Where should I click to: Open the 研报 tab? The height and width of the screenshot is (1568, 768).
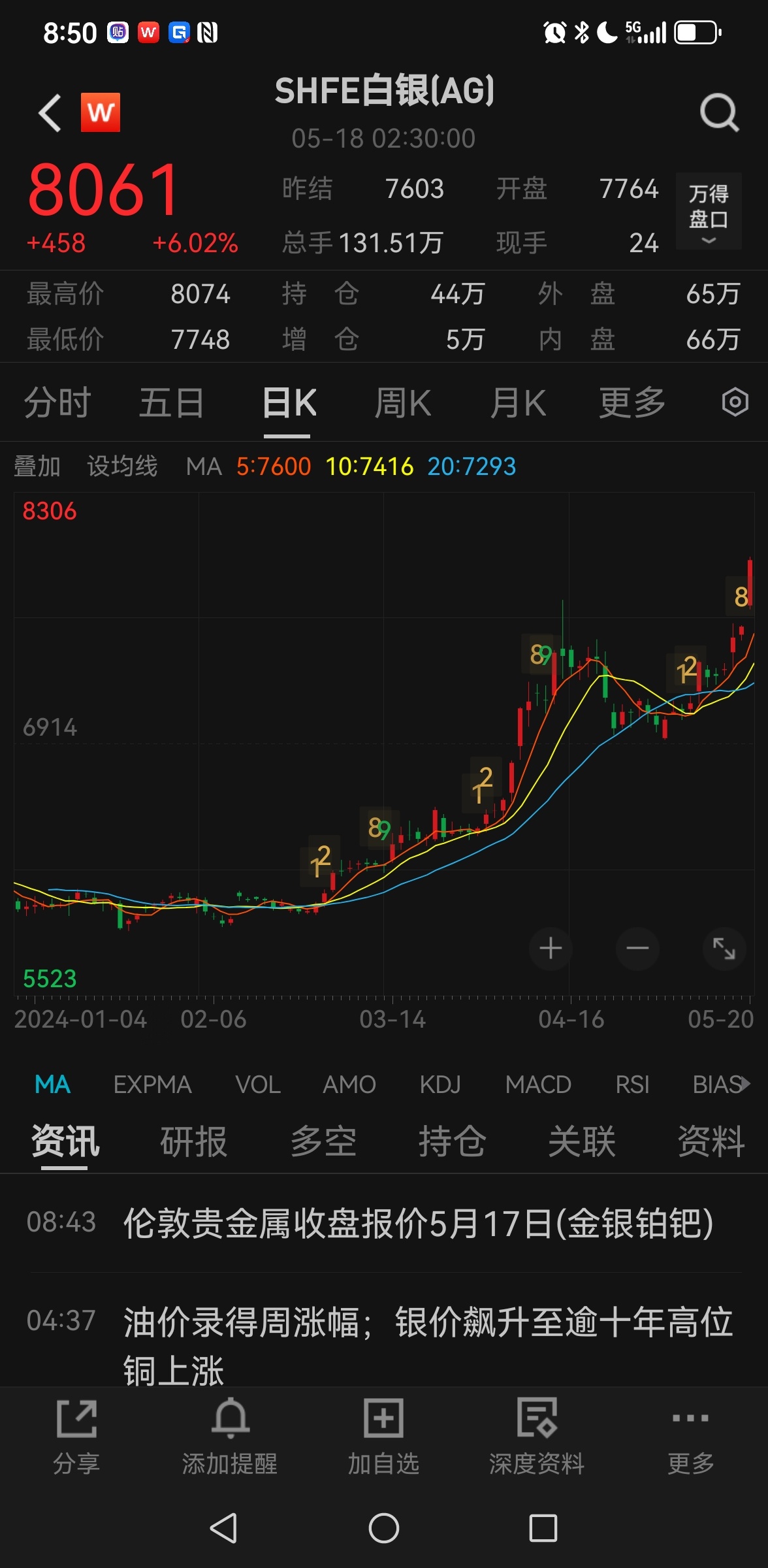pyautogui.click(x=193, y=1141)
